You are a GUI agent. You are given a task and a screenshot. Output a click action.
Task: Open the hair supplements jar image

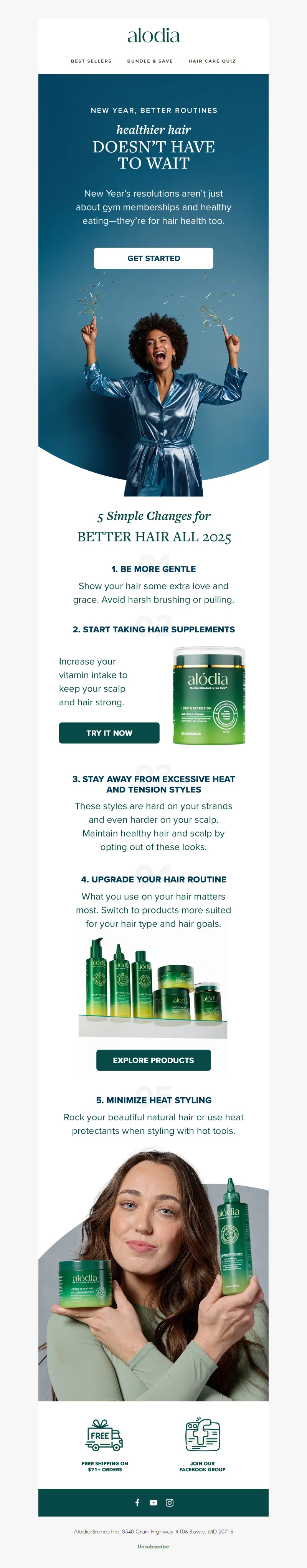pos(208,696)
